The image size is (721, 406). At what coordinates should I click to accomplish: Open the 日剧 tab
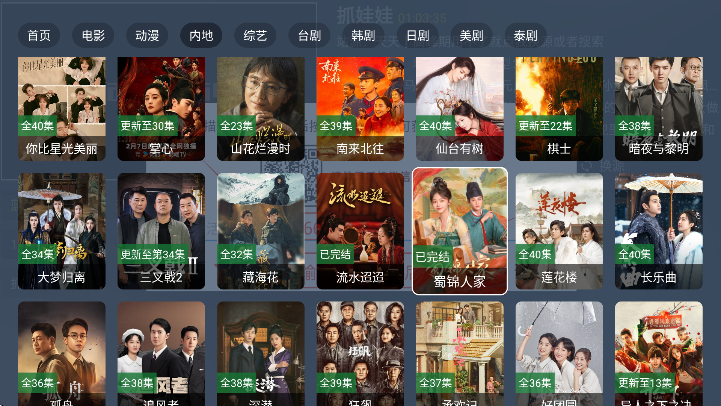[417, 36]
